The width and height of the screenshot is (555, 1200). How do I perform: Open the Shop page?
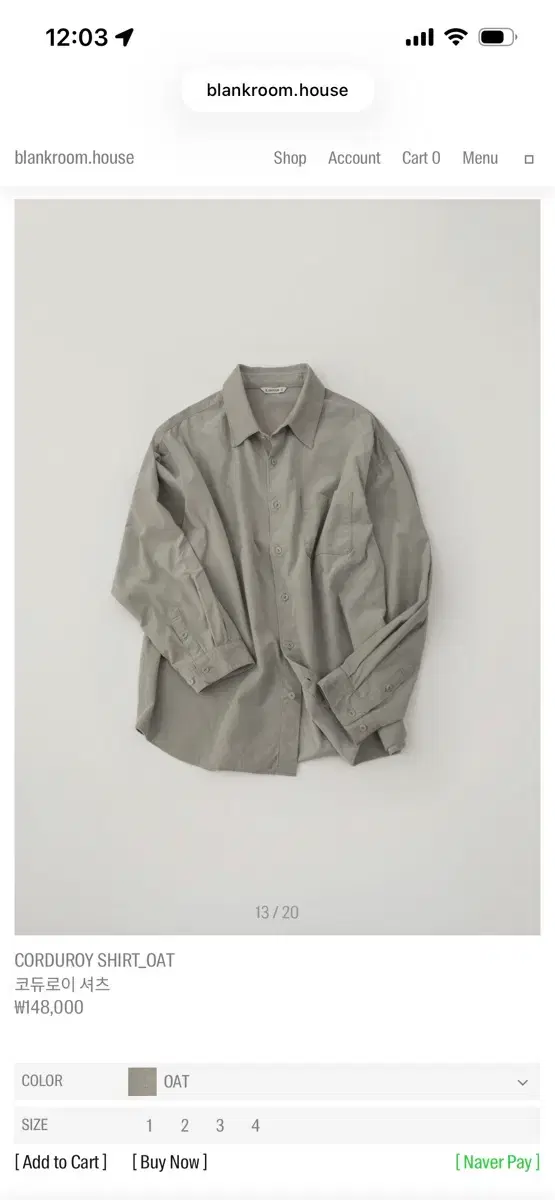[x=290, y=158]
